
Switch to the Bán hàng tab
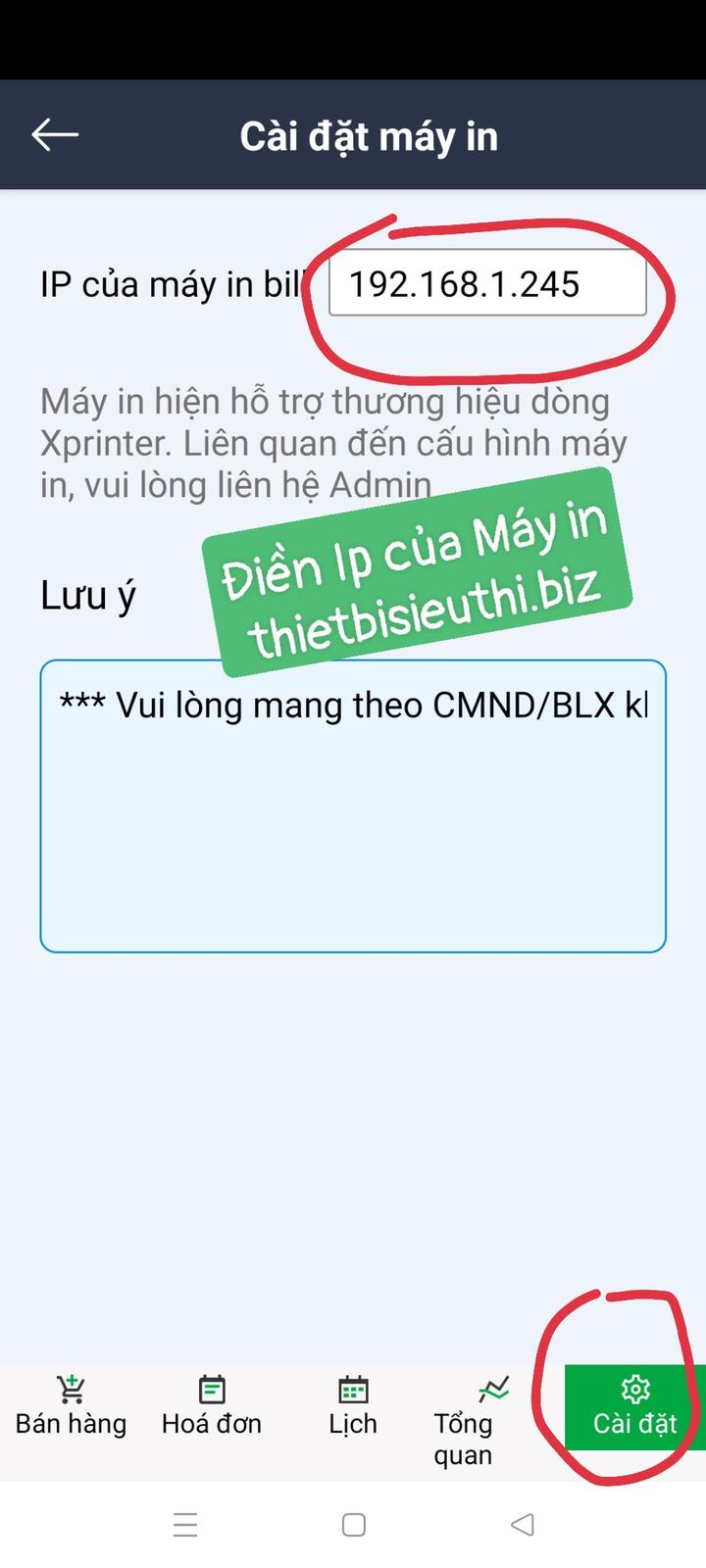coord(71,1407)
